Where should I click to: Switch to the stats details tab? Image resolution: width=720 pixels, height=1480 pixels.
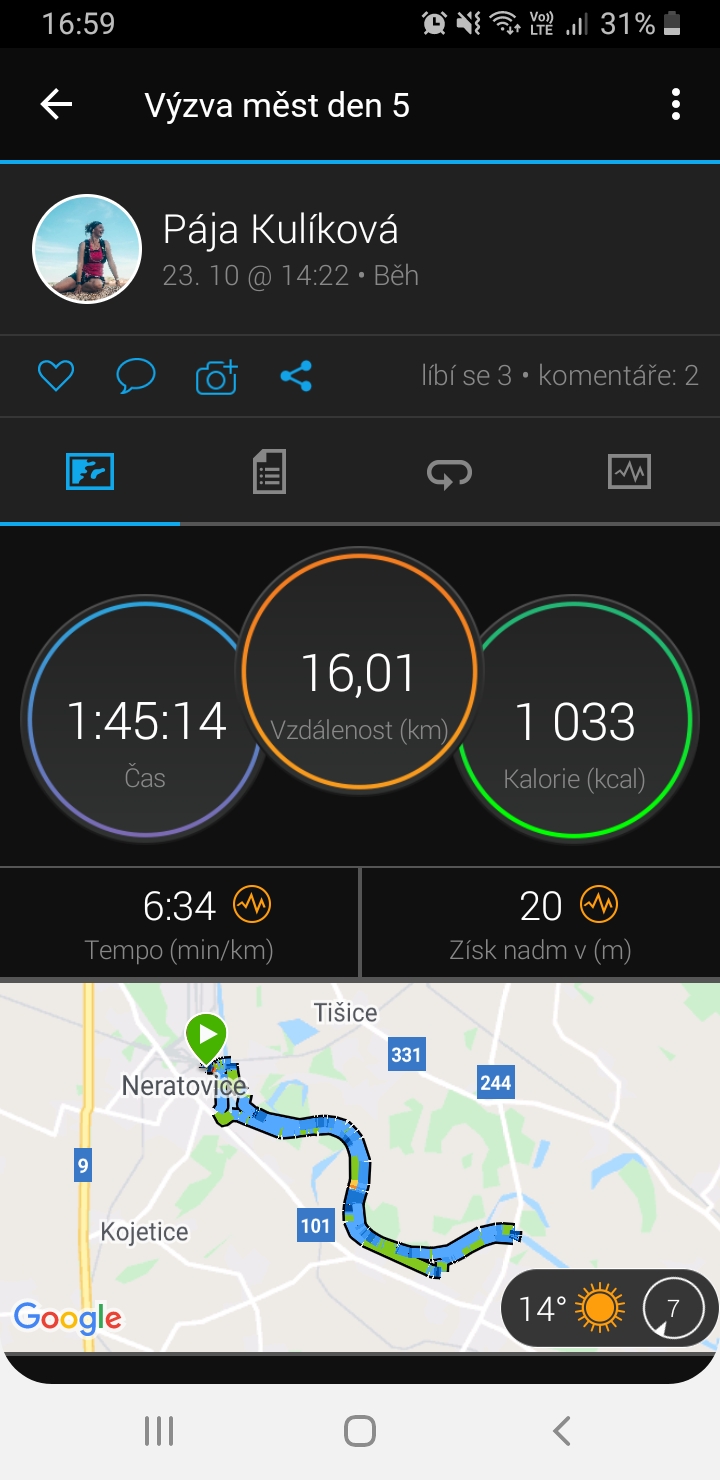pyautogui.click(x=269, y=471)
